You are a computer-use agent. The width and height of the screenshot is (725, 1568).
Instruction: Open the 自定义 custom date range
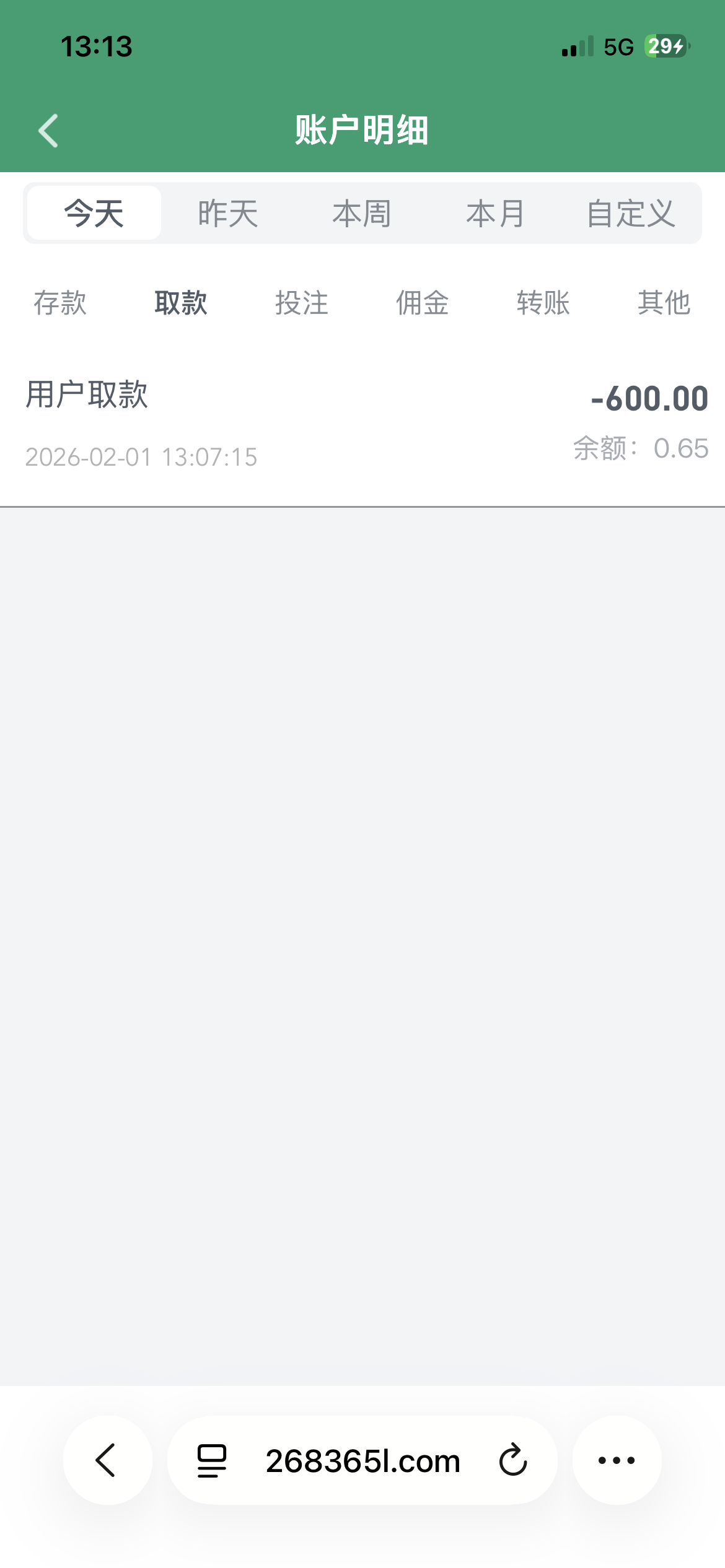coord(631,213)
